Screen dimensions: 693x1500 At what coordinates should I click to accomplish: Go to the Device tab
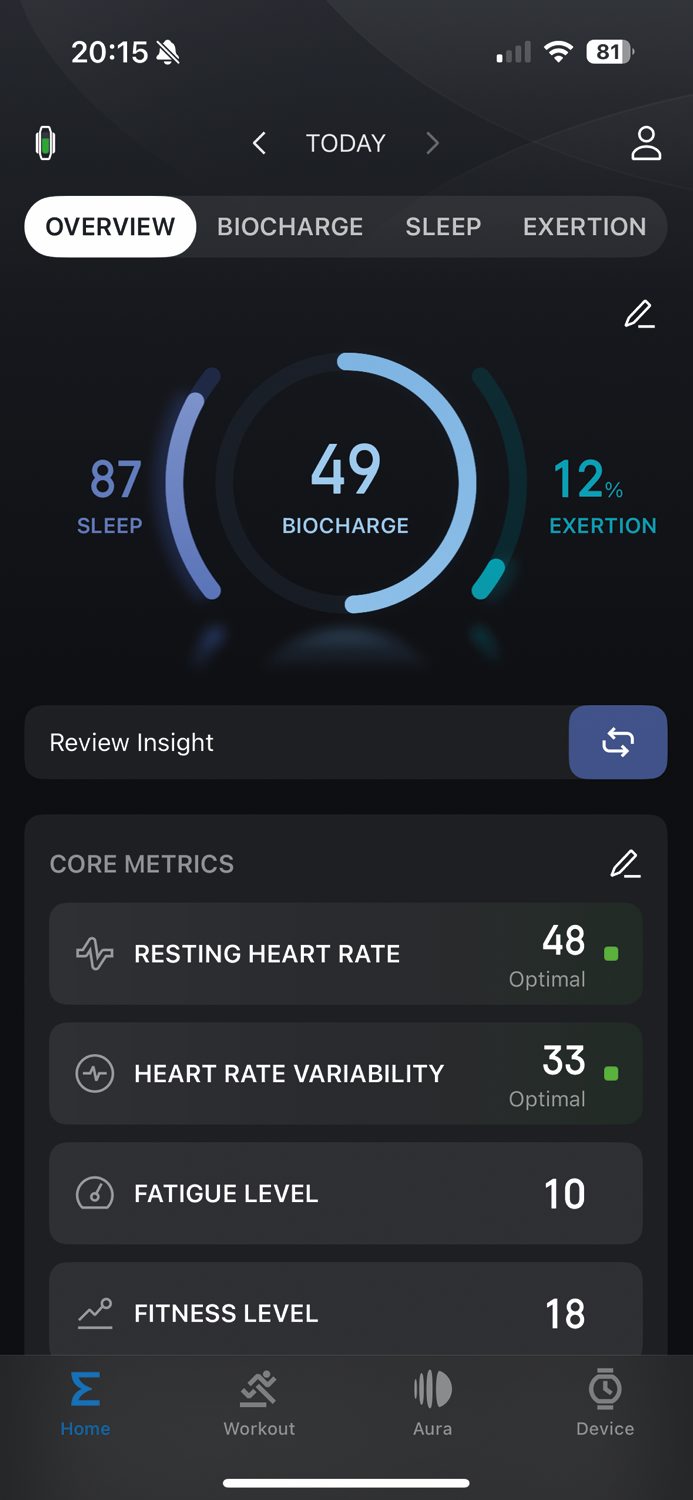605,1404
